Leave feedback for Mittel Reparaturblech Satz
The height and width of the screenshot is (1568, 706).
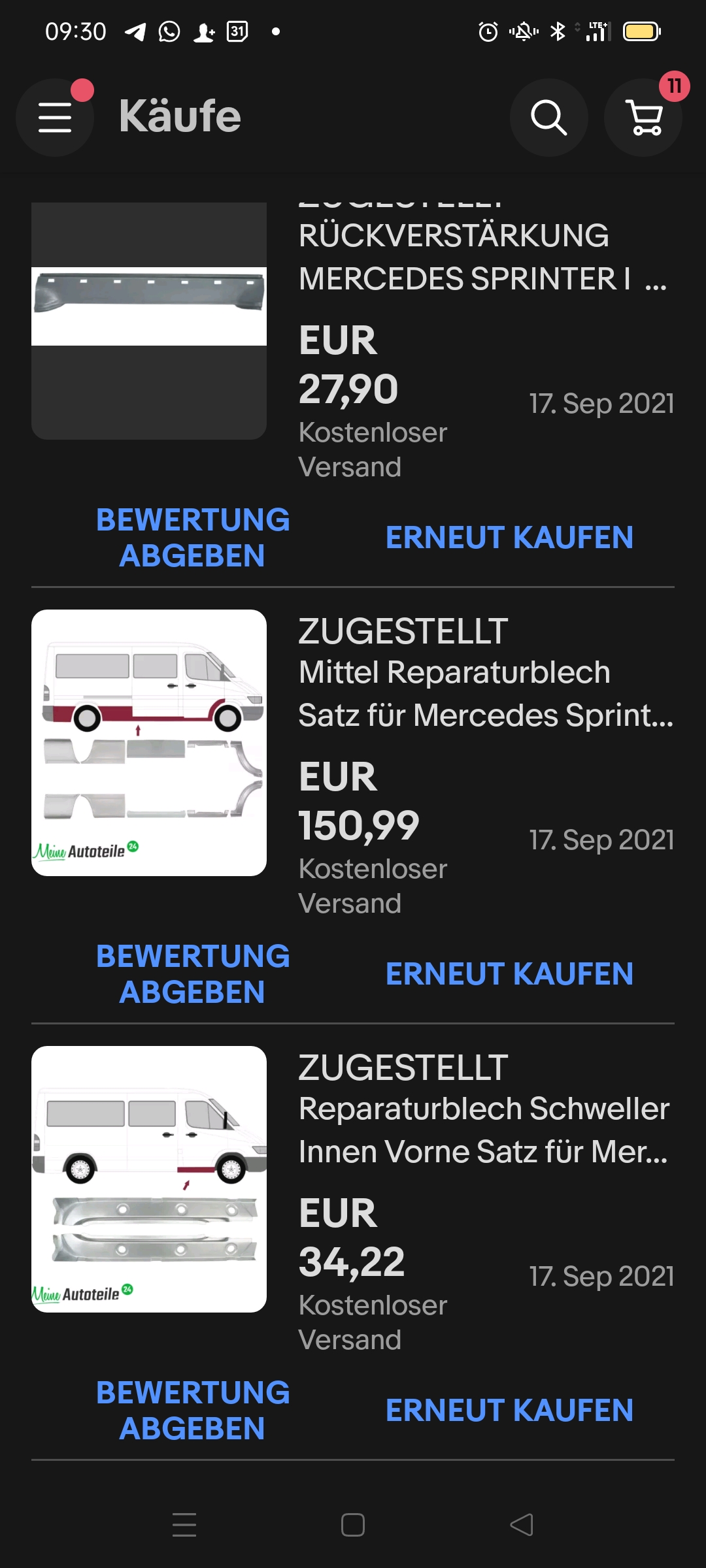tap(193, 974)
